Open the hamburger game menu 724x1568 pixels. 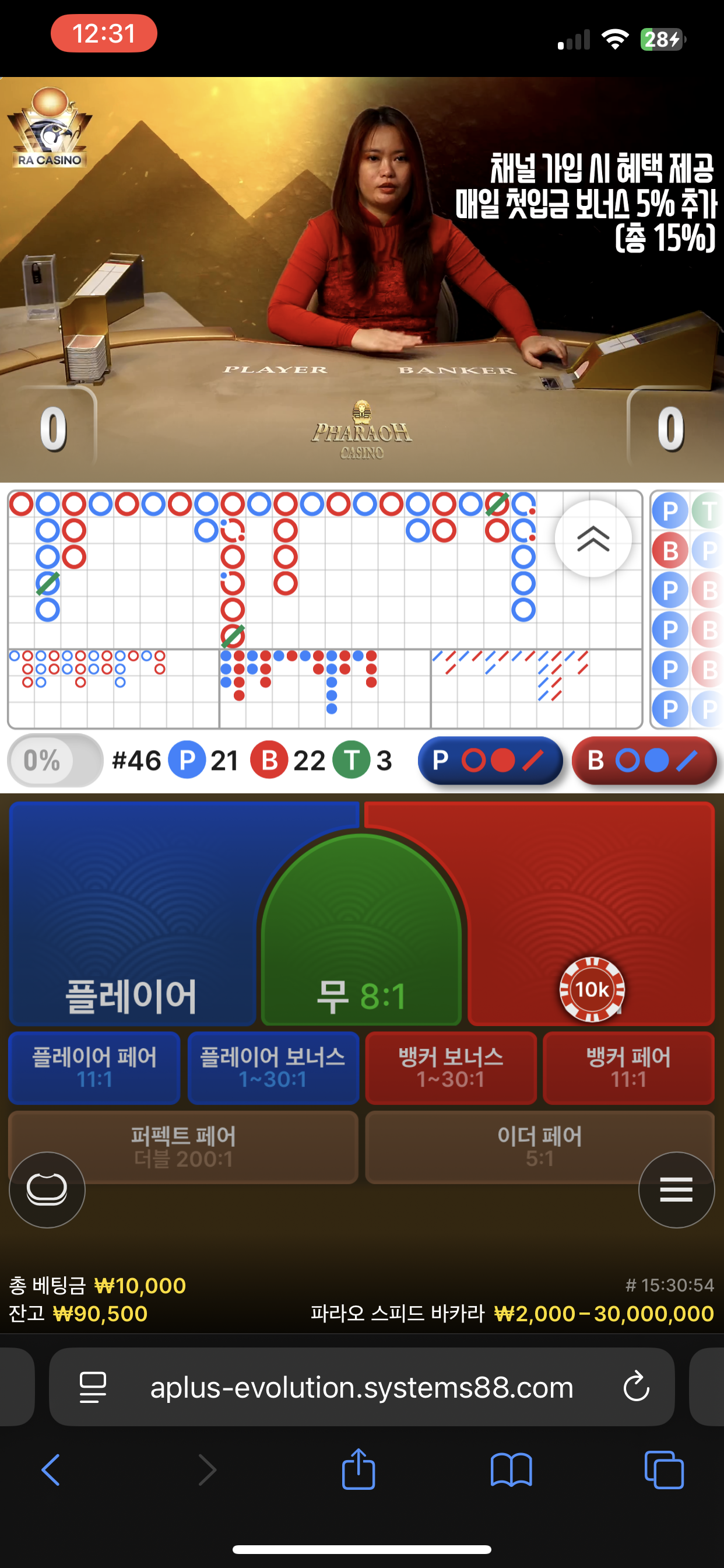[x=676, y=1189]
